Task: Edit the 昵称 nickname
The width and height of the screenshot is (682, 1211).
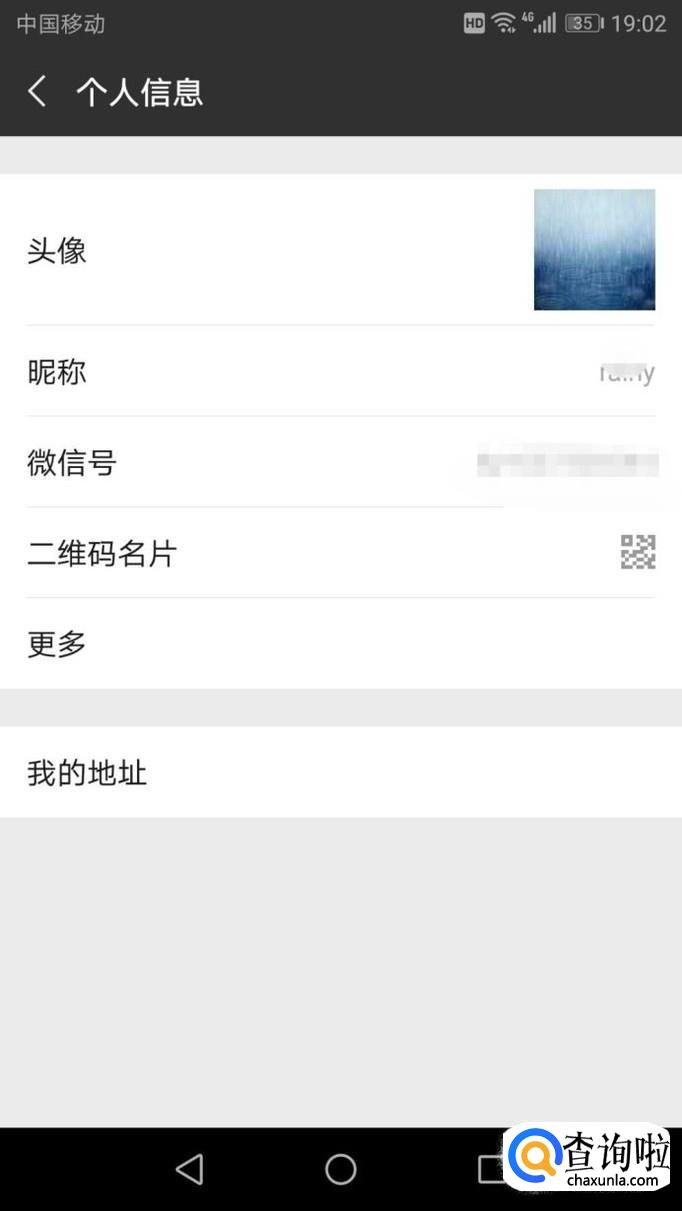Action: (340, 372)
